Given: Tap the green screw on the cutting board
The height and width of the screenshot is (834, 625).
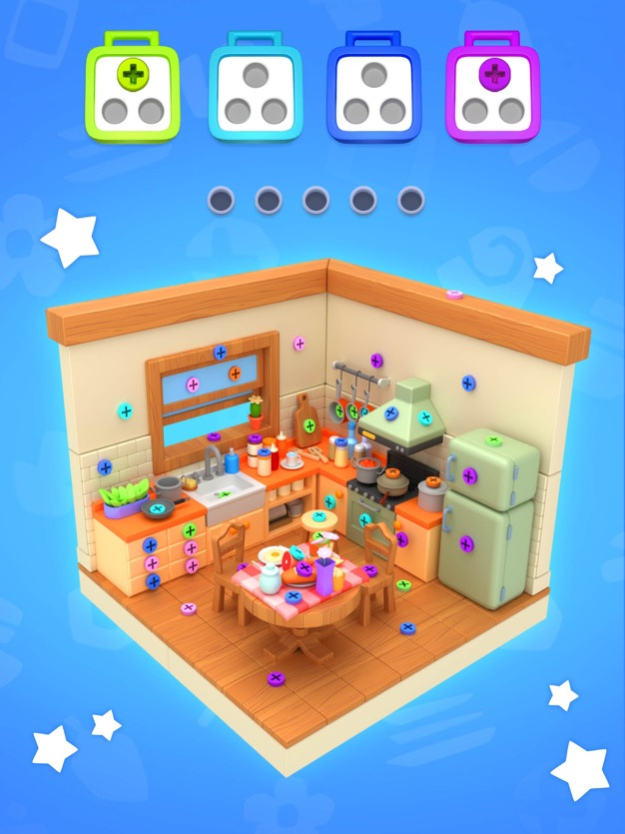Looking at the screenshot, I should coord(309,425).
